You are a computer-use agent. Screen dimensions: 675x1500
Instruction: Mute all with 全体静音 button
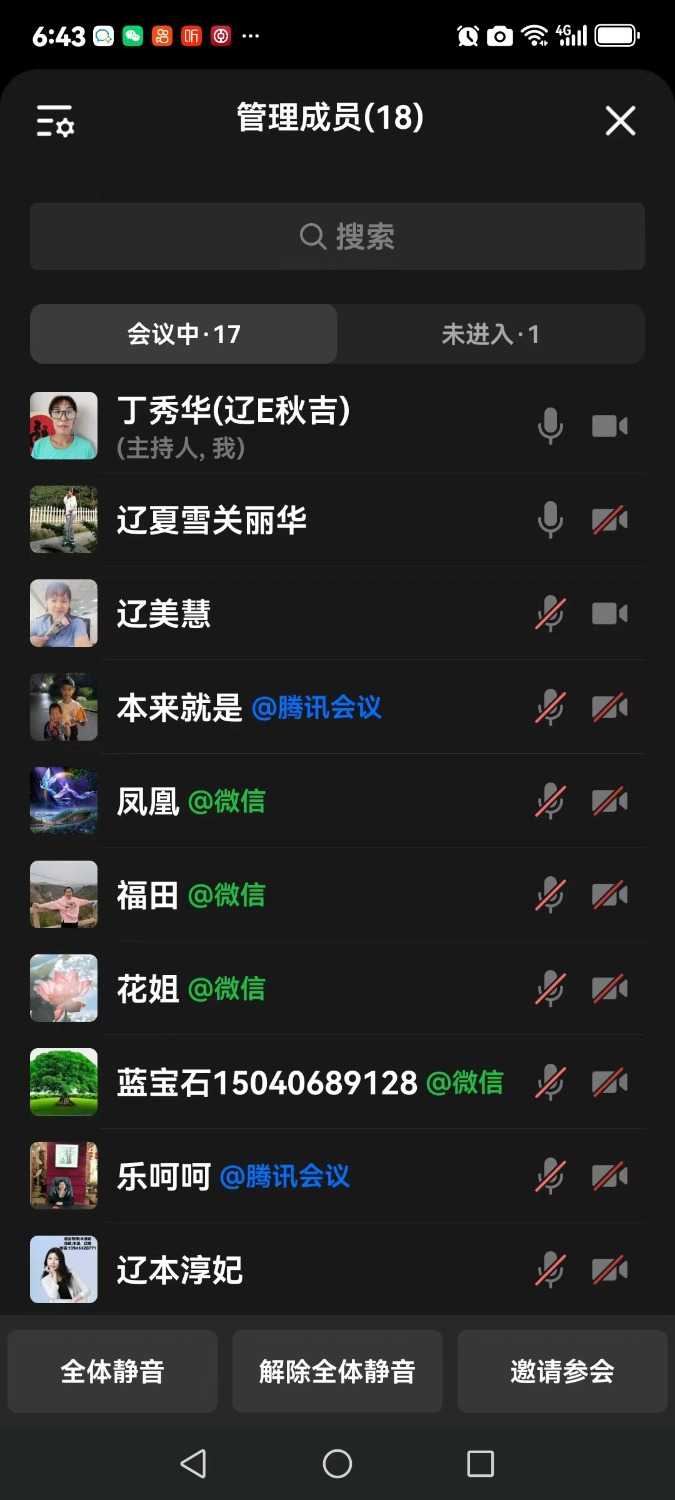112,1371
